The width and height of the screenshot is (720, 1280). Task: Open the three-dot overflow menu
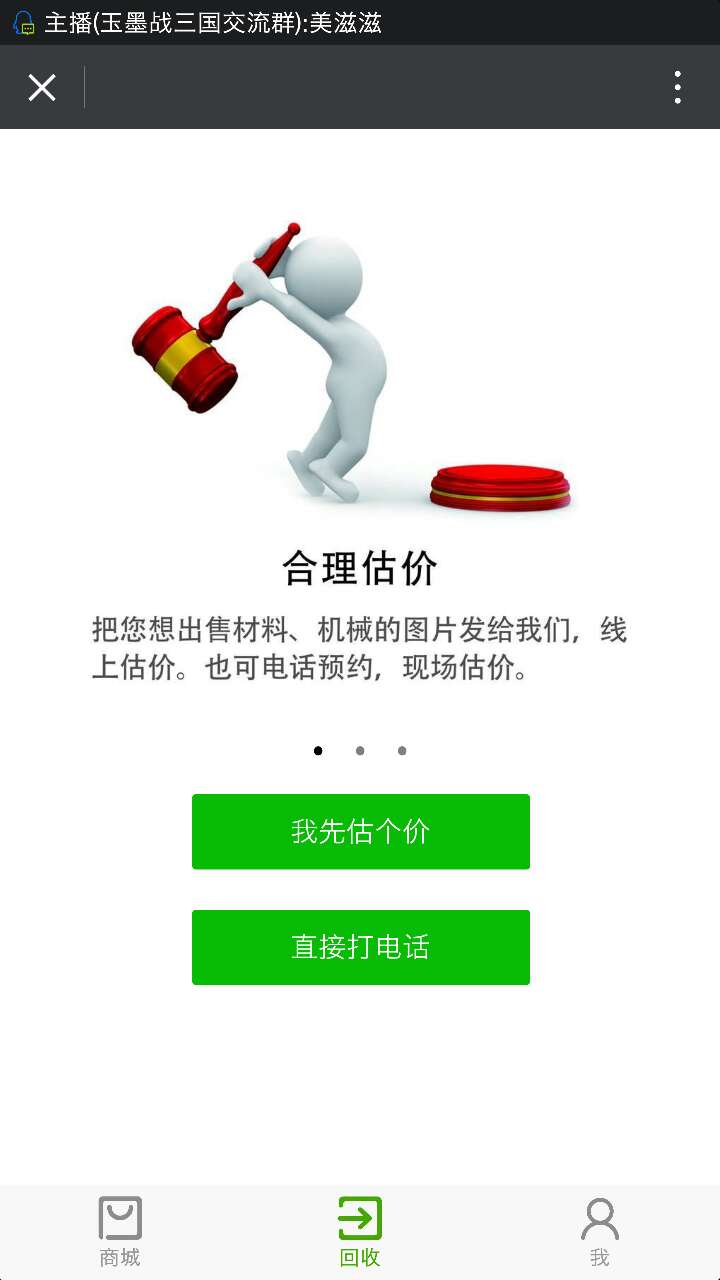coord(678,88)
